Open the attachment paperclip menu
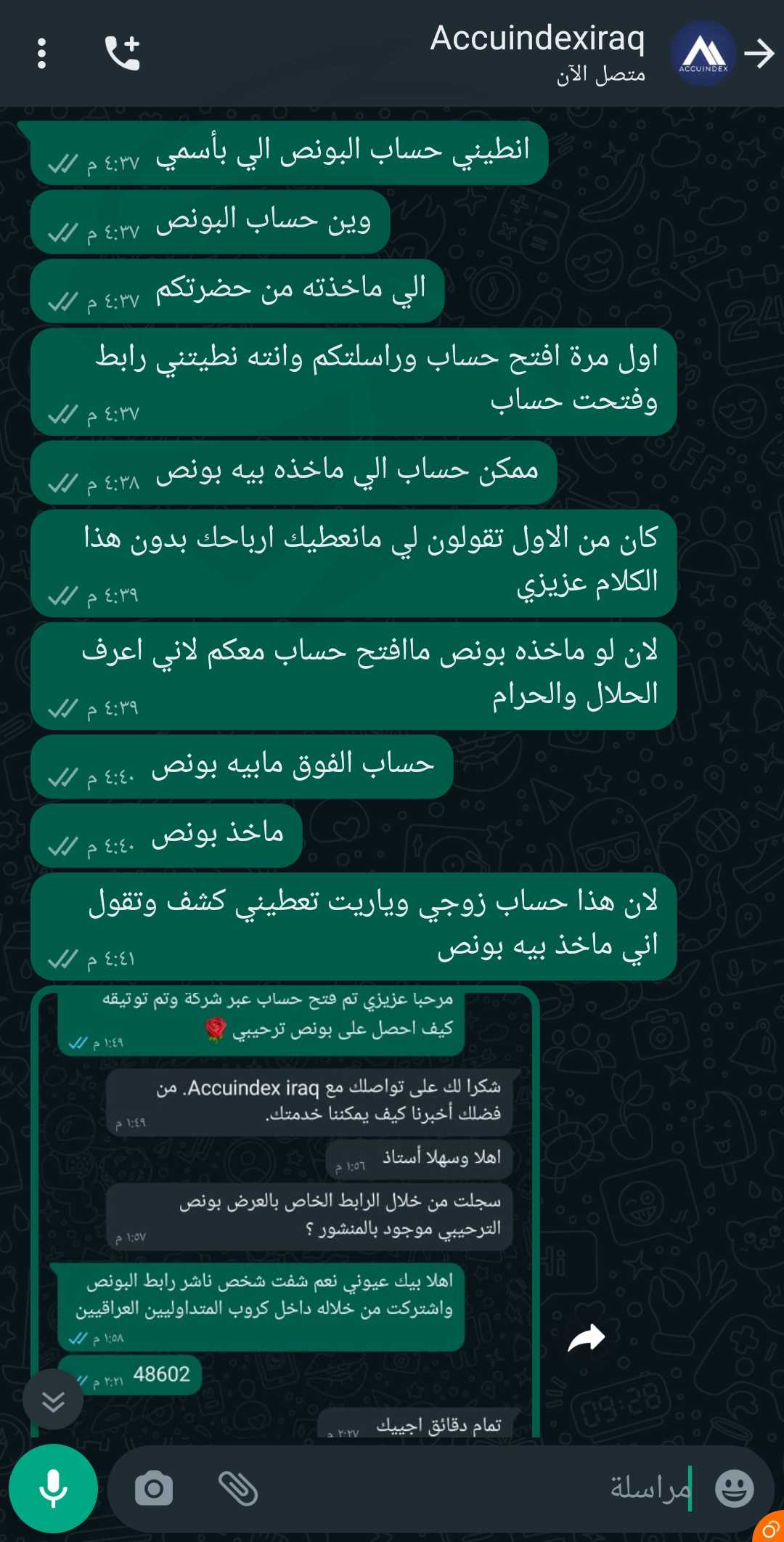This screenshot has width=784, height=1542. click(238, 1488)
